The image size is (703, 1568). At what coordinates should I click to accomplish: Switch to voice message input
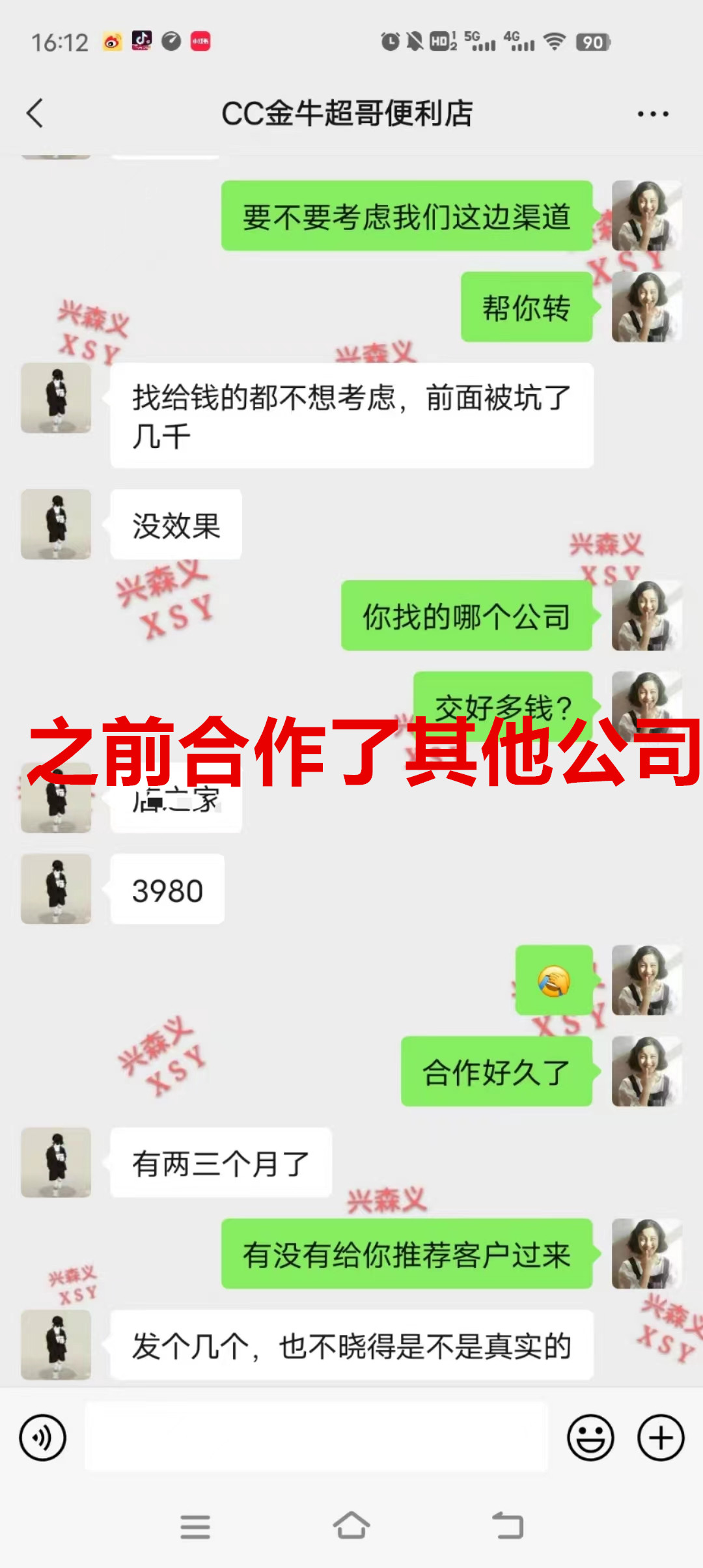(43, 1437)
